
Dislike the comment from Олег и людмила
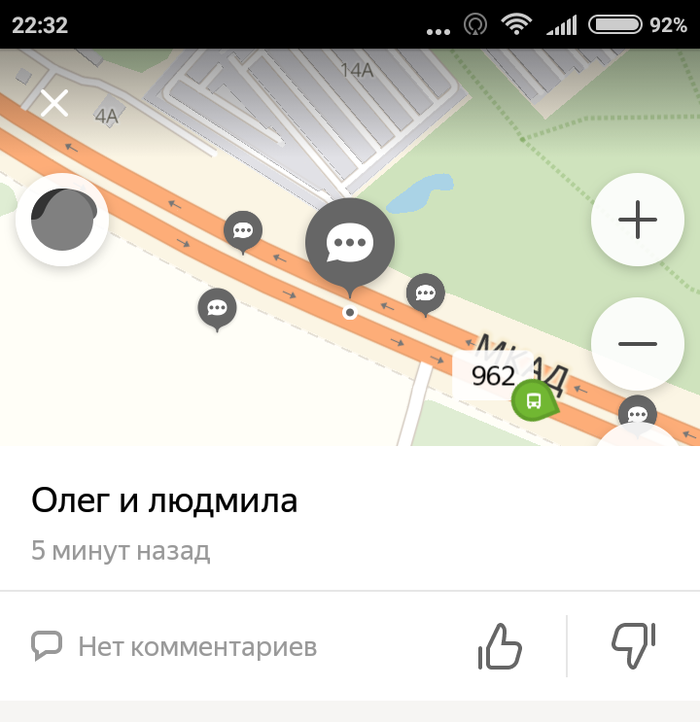pos(633,646)
